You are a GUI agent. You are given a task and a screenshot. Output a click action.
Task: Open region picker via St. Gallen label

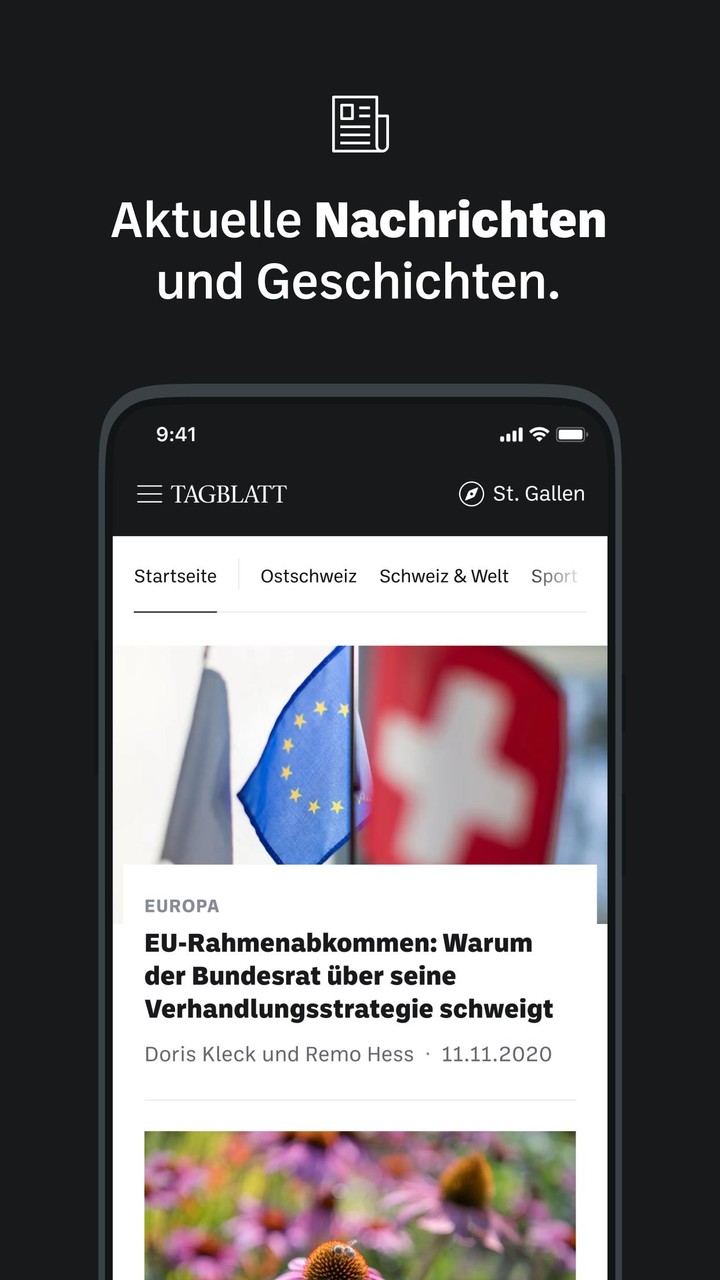pyautogui.click(x=538, y=493)
